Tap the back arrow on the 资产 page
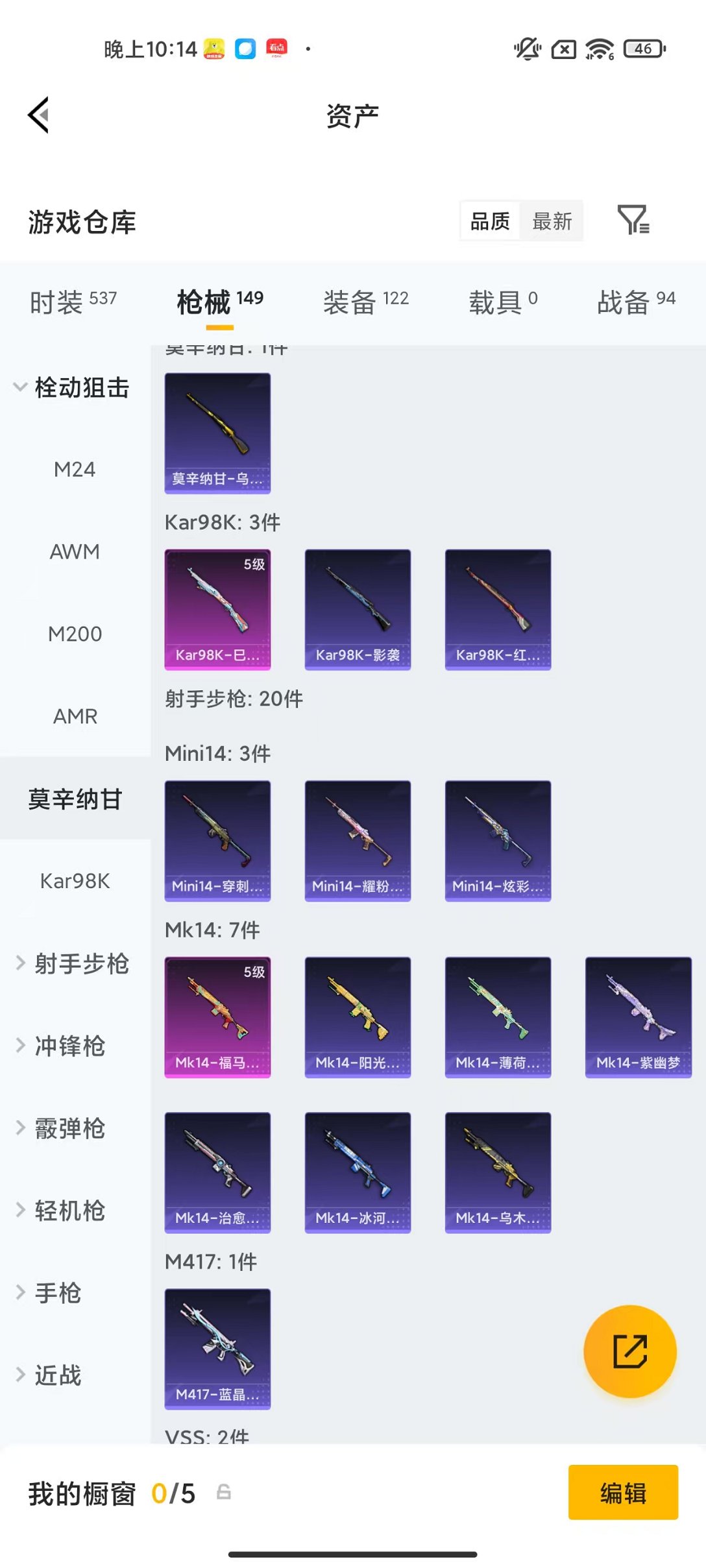This screenshot has height=1568, width=706. pos(37,115)
